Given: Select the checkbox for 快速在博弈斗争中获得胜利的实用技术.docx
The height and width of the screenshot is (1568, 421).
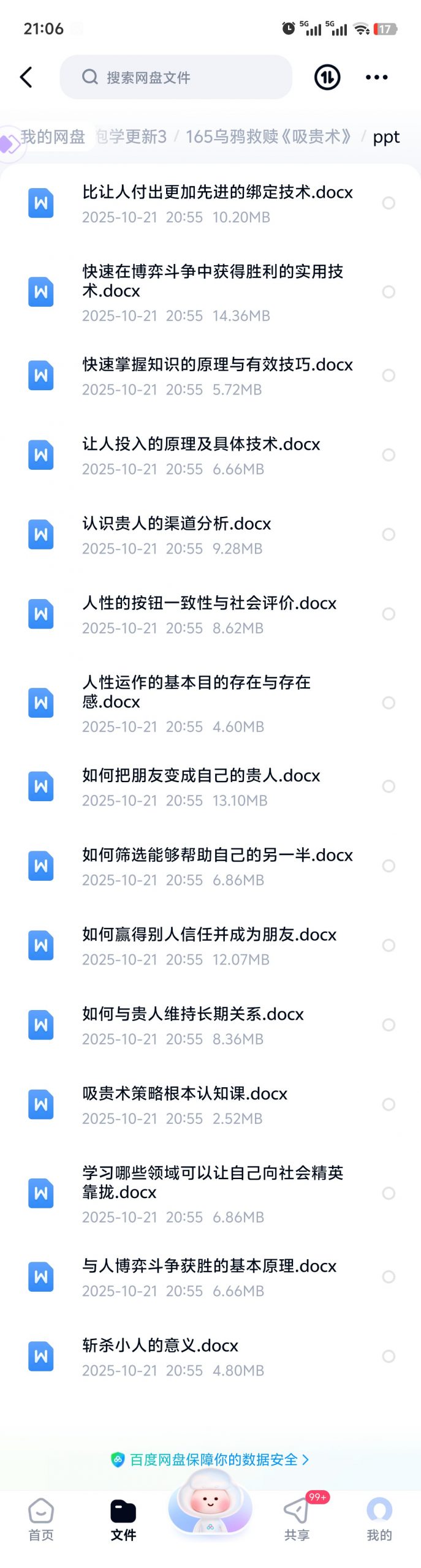Looking at the screenshot, I should [389, 292].
